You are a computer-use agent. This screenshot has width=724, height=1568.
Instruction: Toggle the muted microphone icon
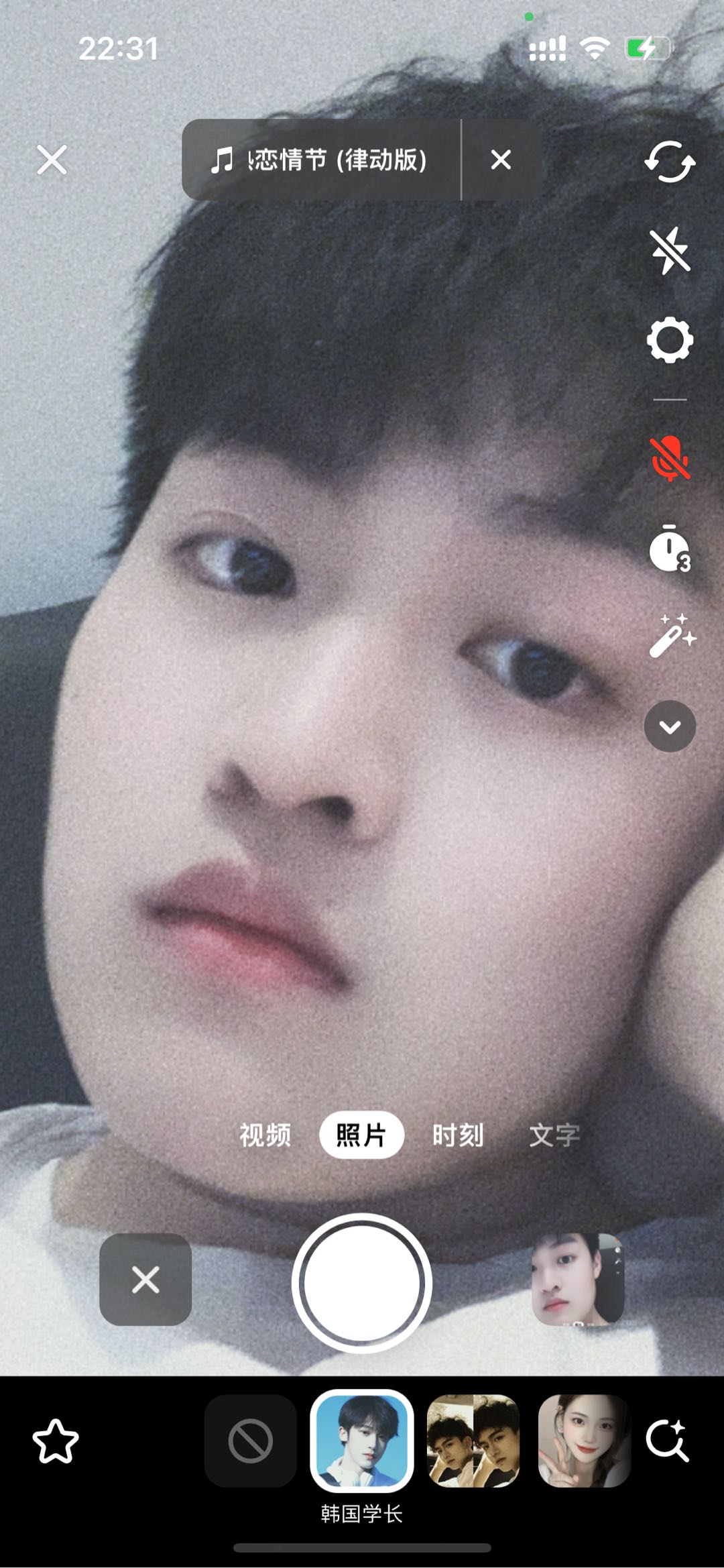pos(670,459)
